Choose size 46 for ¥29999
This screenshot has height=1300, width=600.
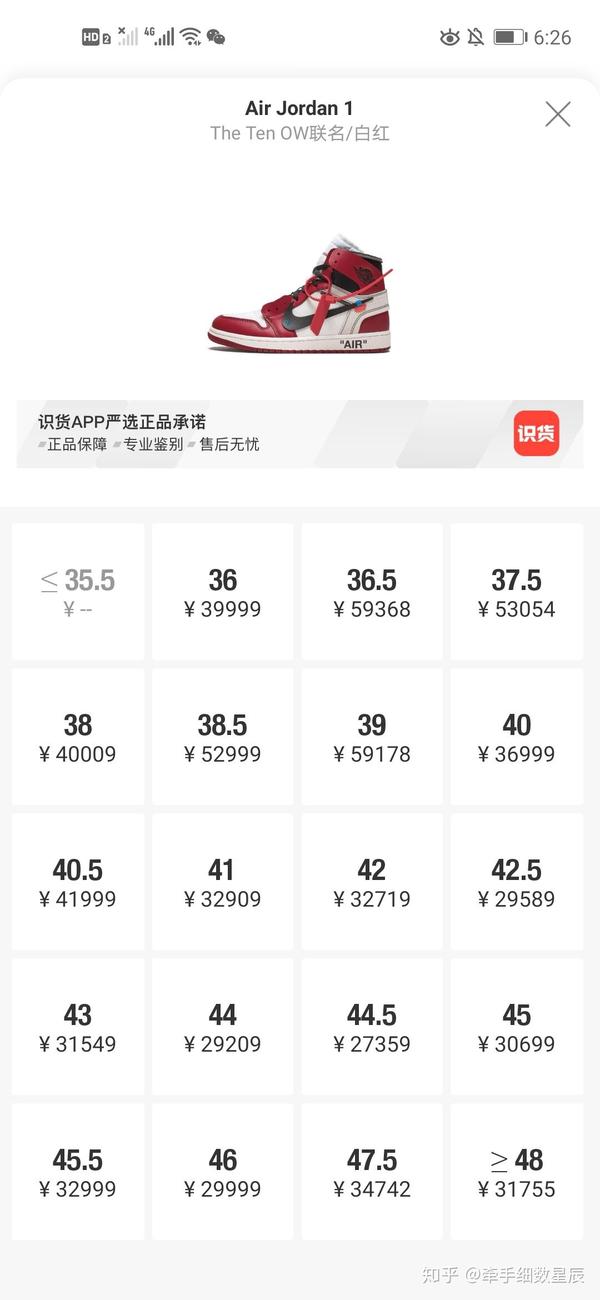tap(222, 1172)
